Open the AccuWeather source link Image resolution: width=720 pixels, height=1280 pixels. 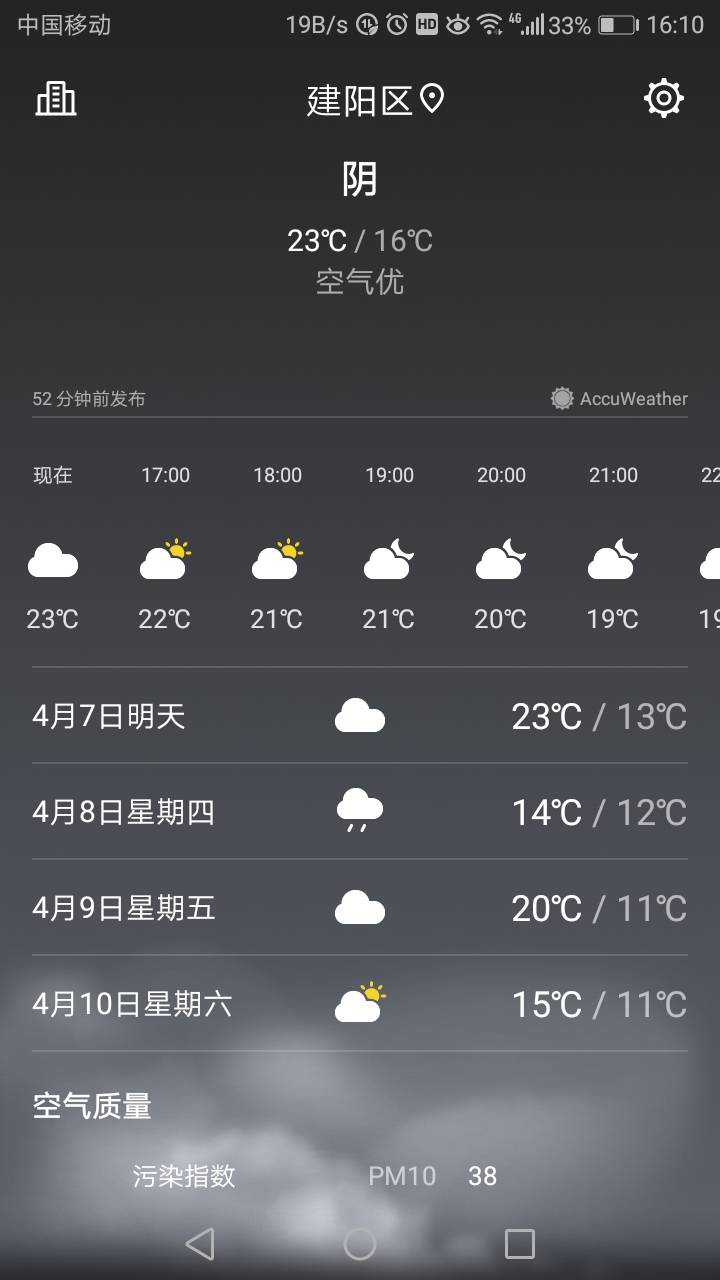619,398
